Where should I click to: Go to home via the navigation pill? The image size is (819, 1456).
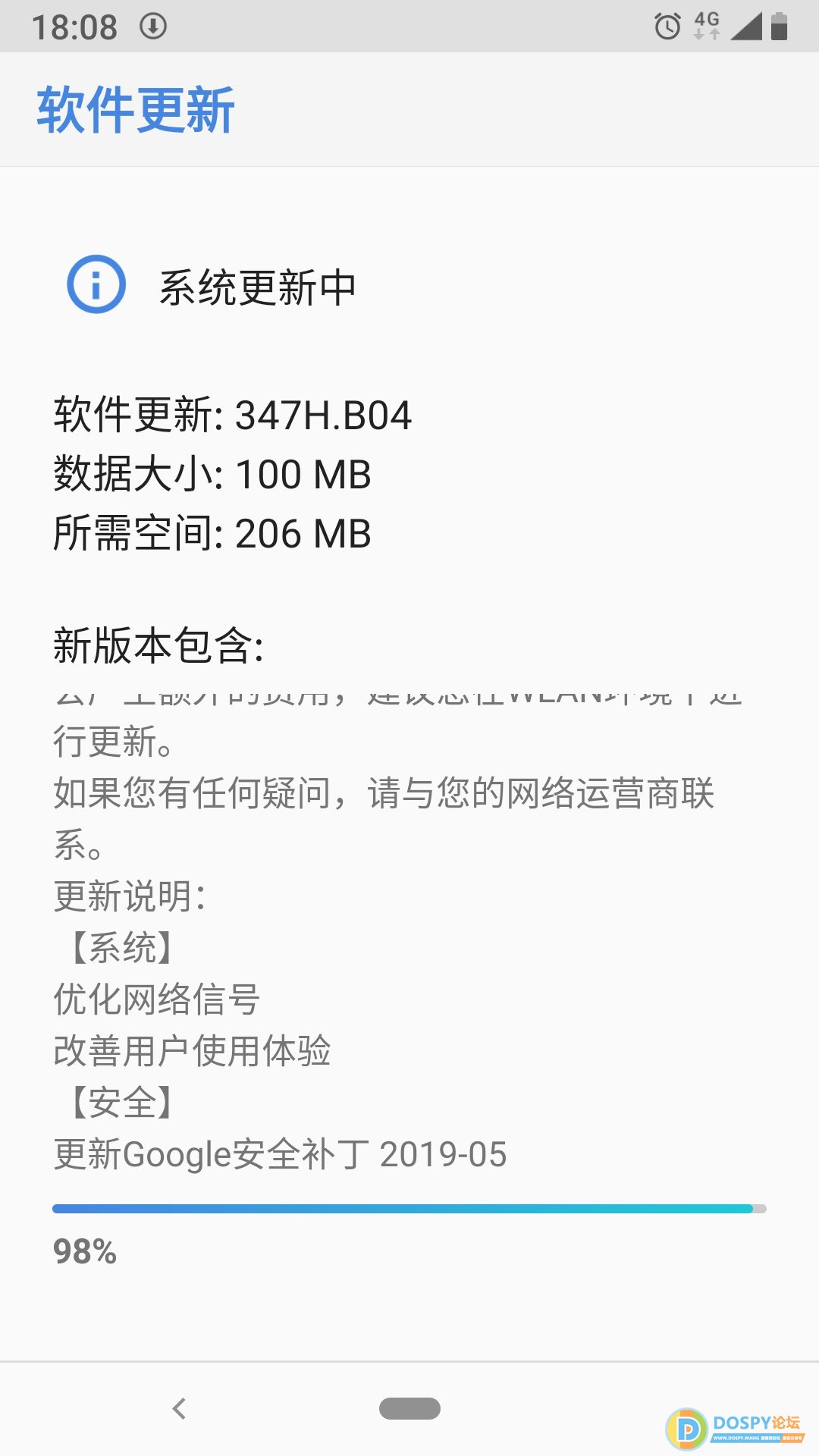pyautogui.click(x=409, y=1408)
